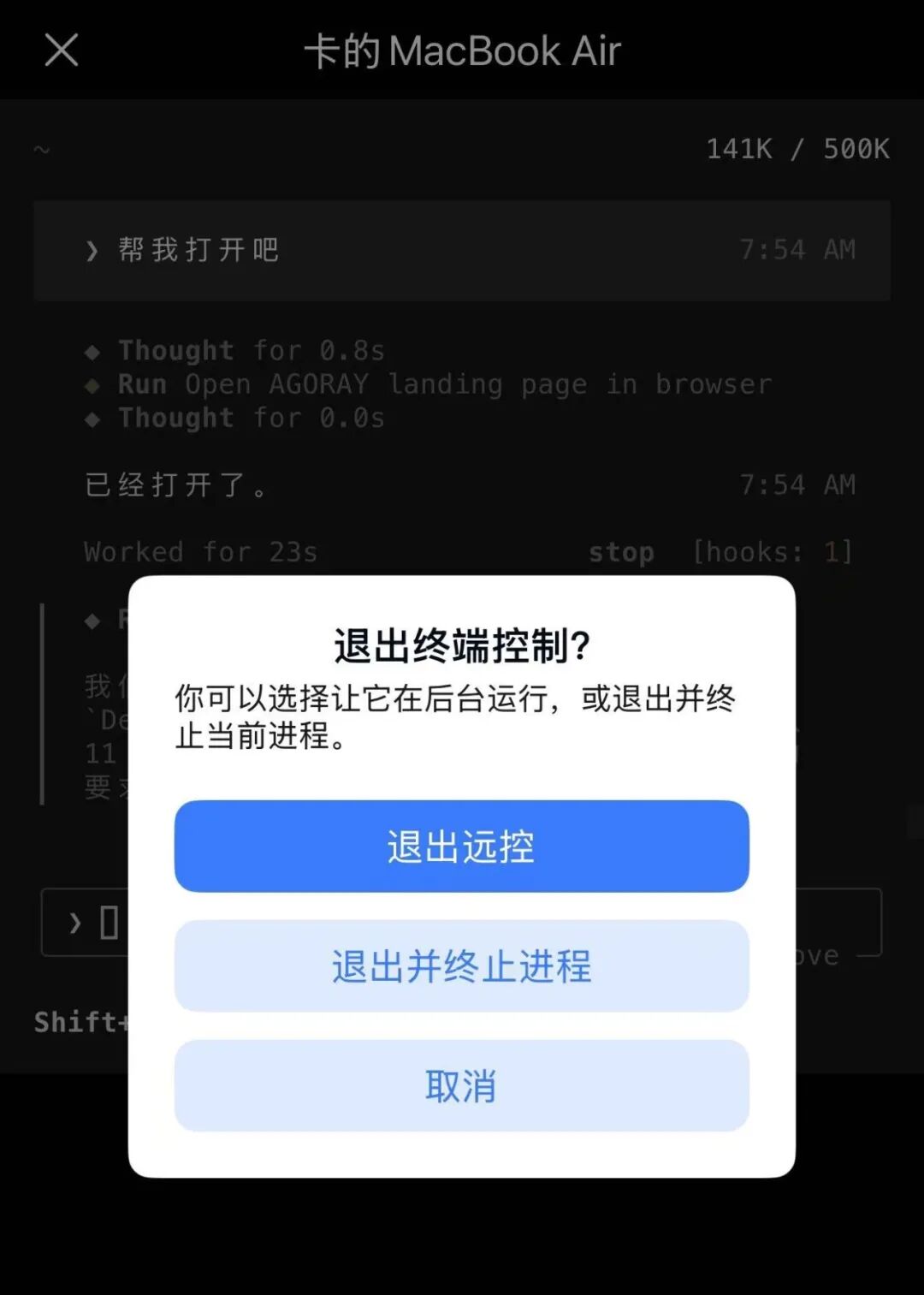The image size is (924, 1295).
Task: Tap 取消 to dismiss the dialog
Action: [x=461, y=1085]
